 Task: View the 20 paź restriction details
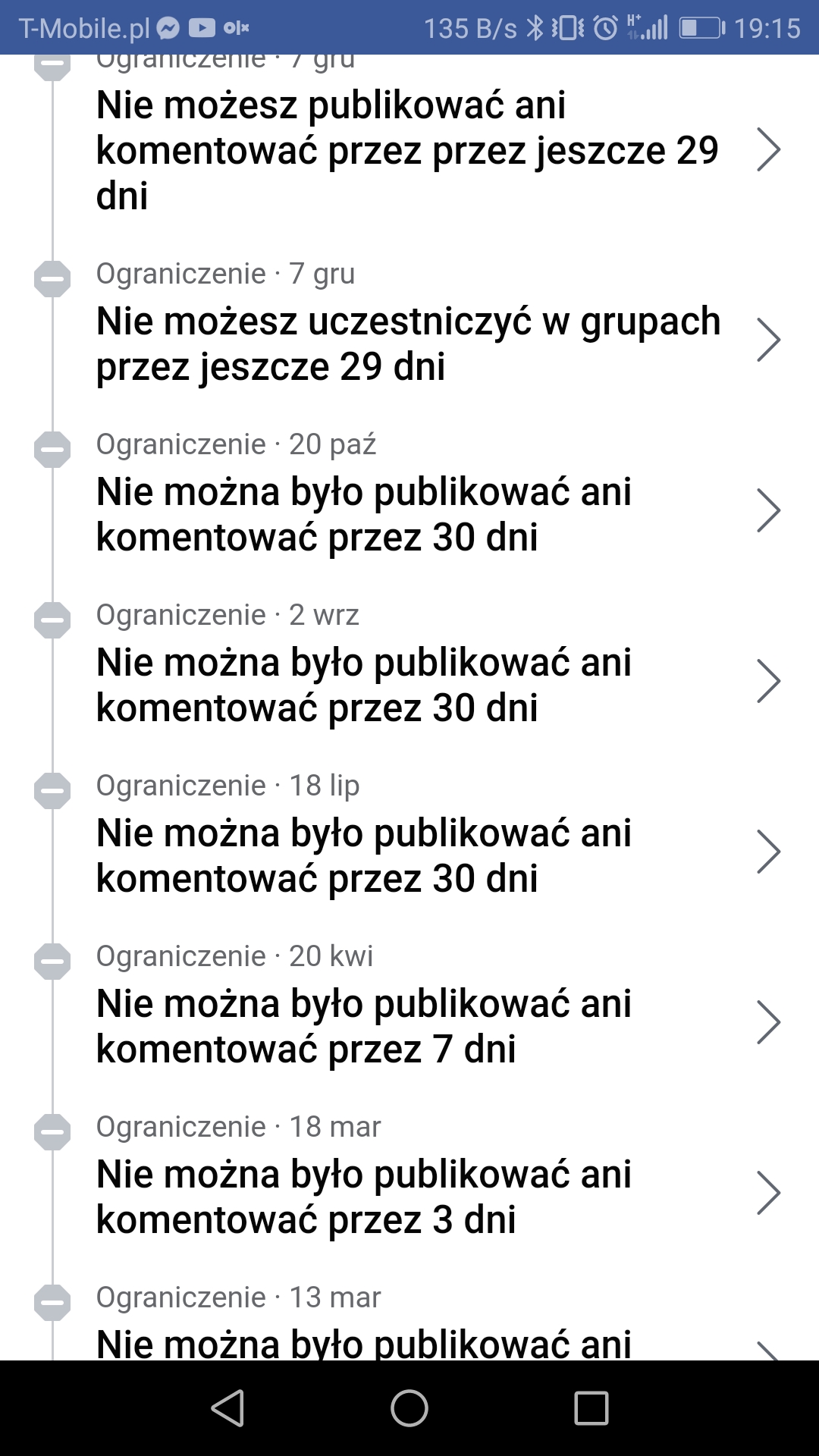(x=409, y=493)
